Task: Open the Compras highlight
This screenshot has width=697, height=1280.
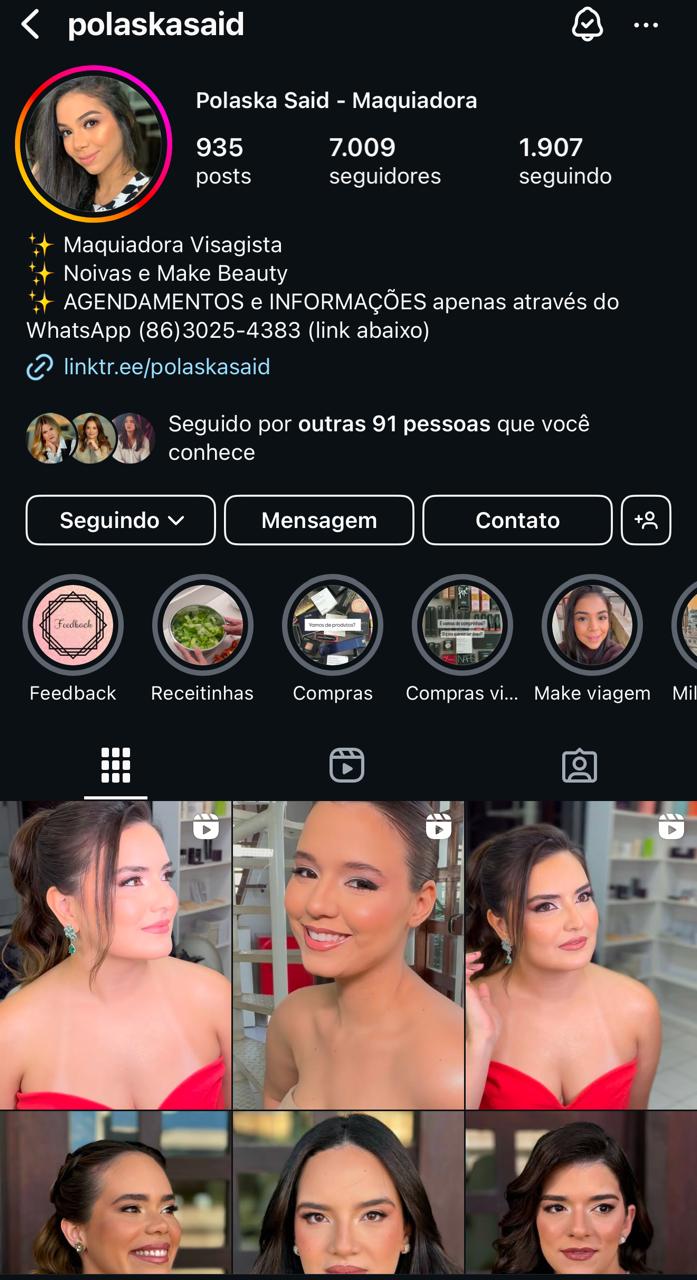Action: point(332,626)
